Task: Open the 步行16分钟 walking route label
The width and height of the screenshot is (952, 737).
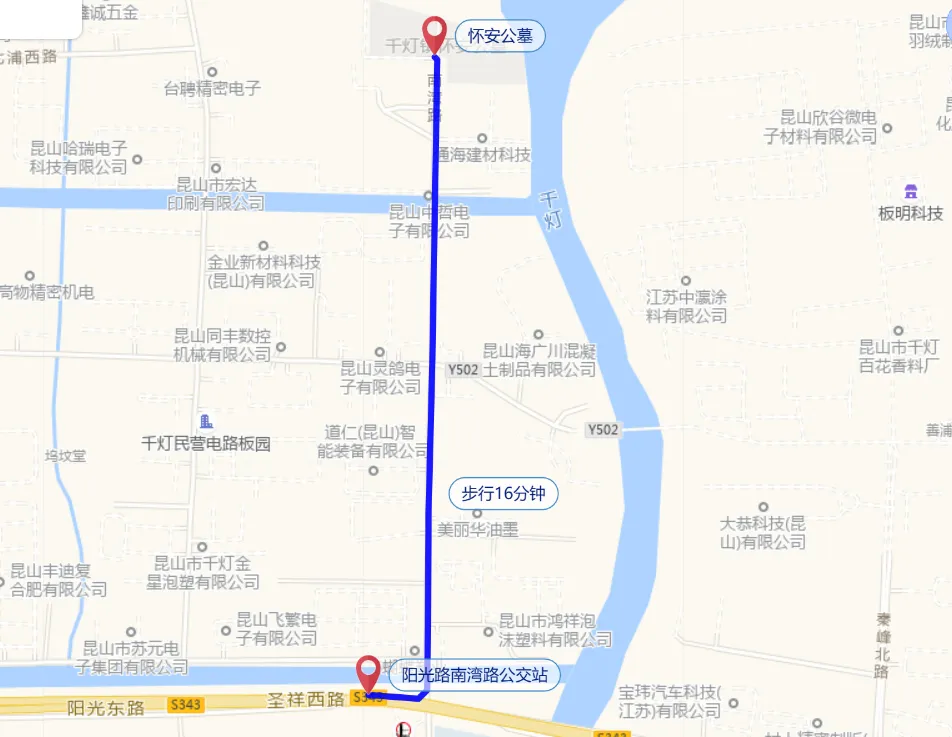Action: point(502,493)
